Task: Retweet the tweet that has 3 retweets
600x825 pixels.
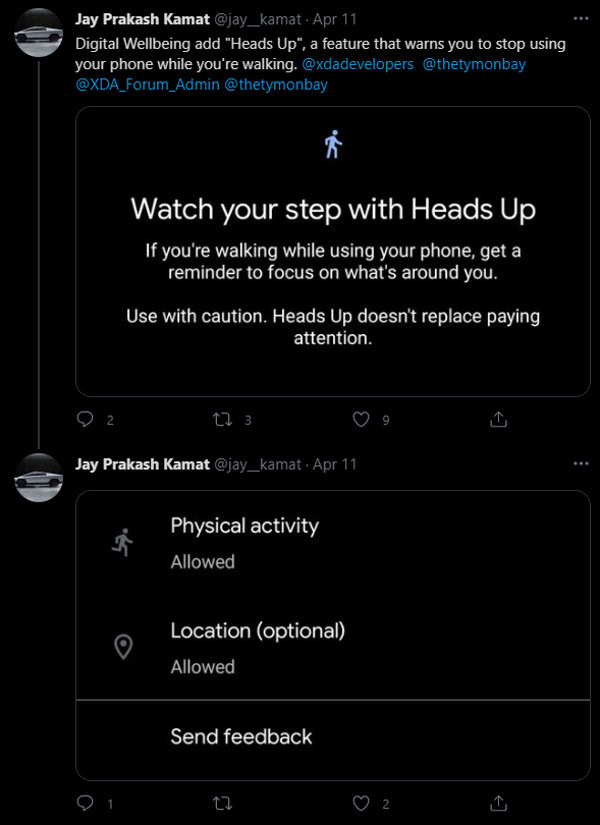Action: coord(219,419)
